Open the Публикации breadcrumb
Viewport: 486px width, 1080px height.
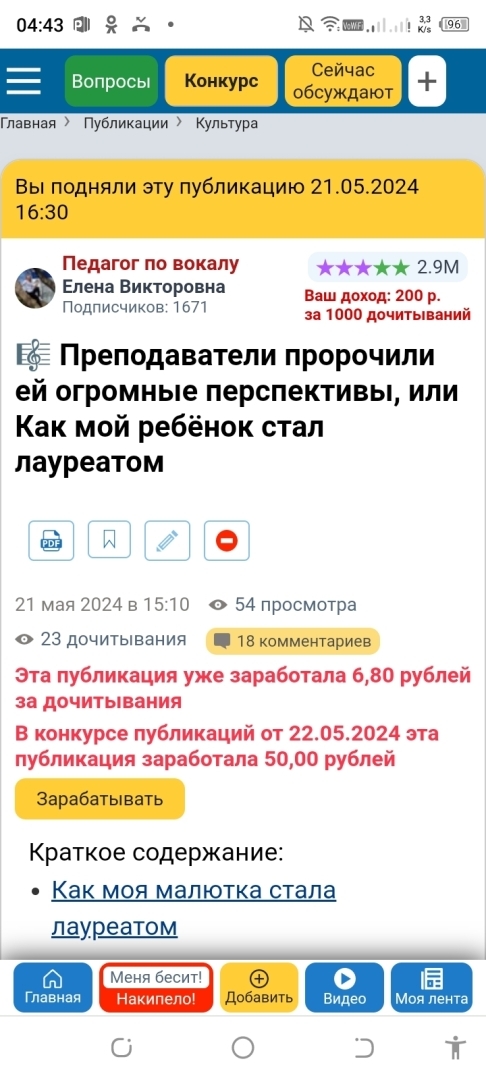click(126, 123)
